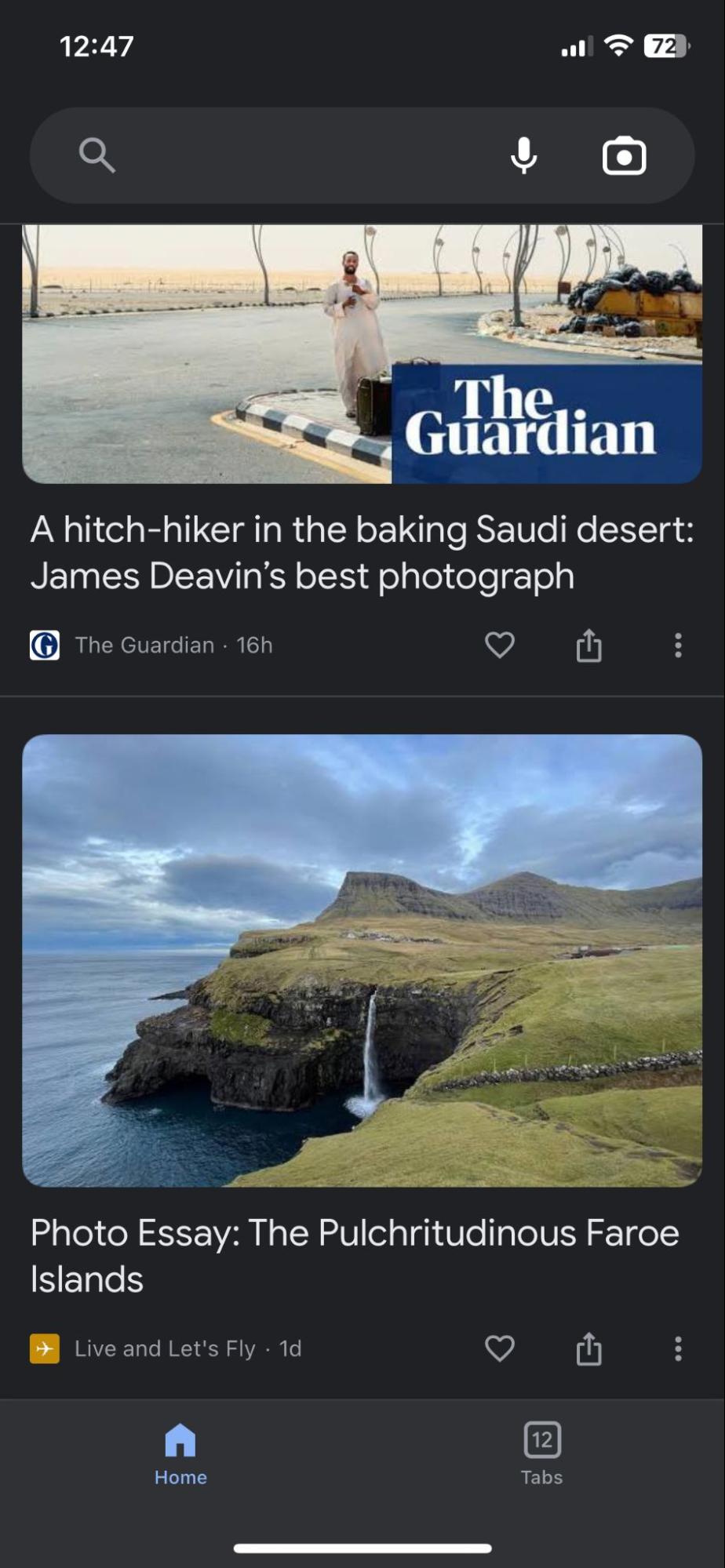Start voice search with the microphone

(523, 155)
